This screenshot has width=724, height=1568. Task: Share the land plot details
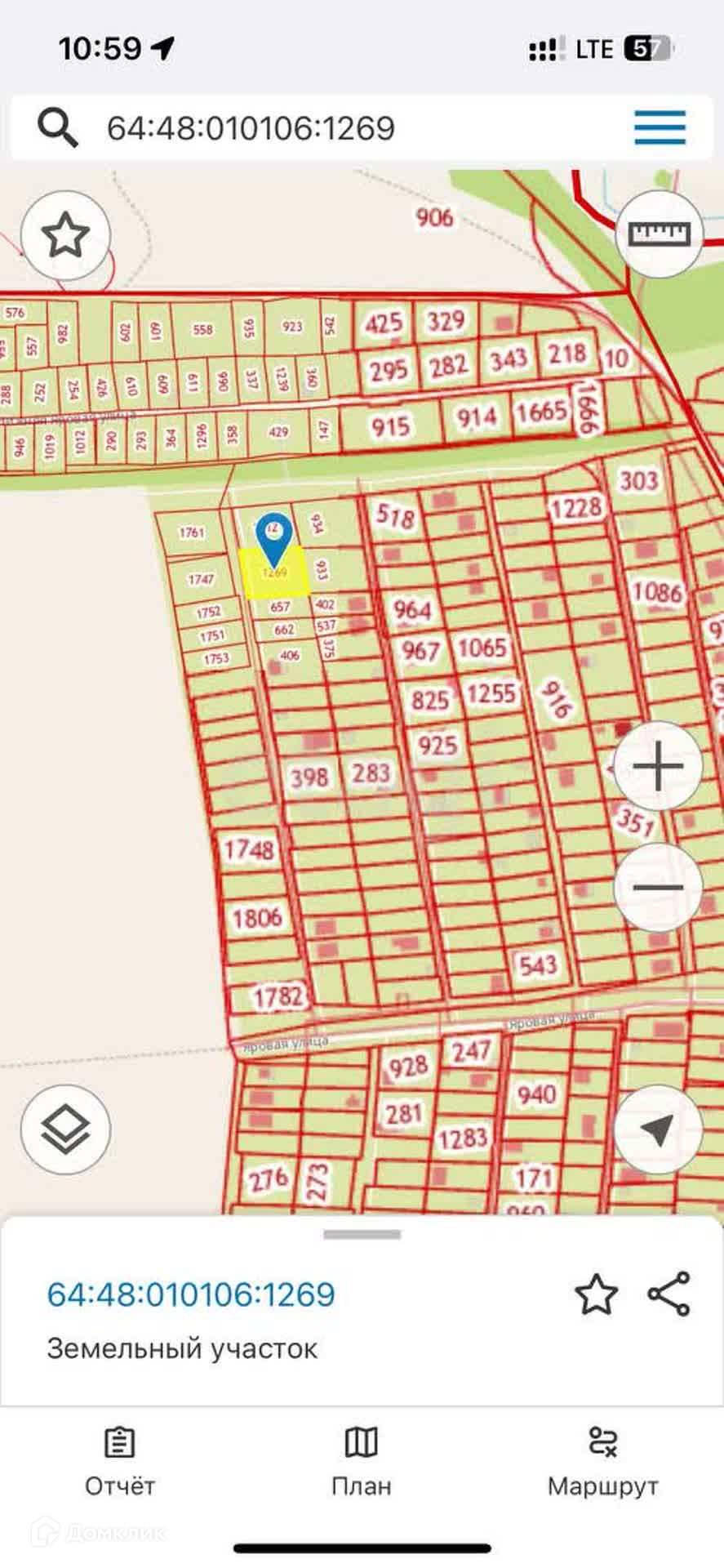point(669,1294)
